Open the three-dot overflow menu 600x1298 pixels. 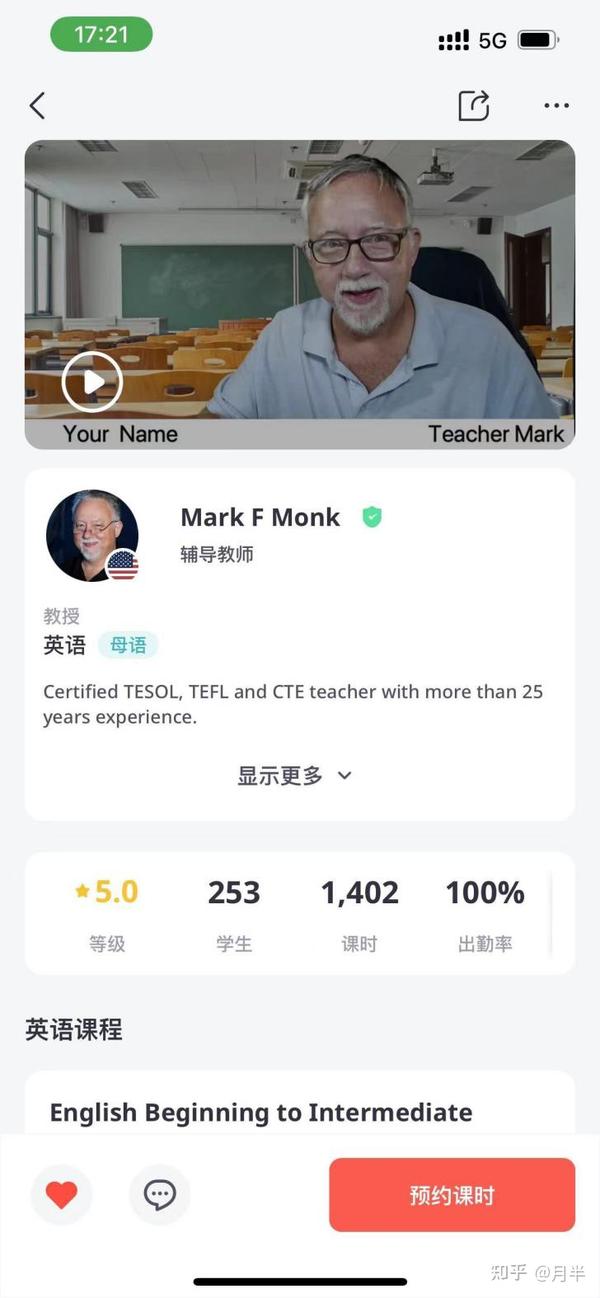556,106
